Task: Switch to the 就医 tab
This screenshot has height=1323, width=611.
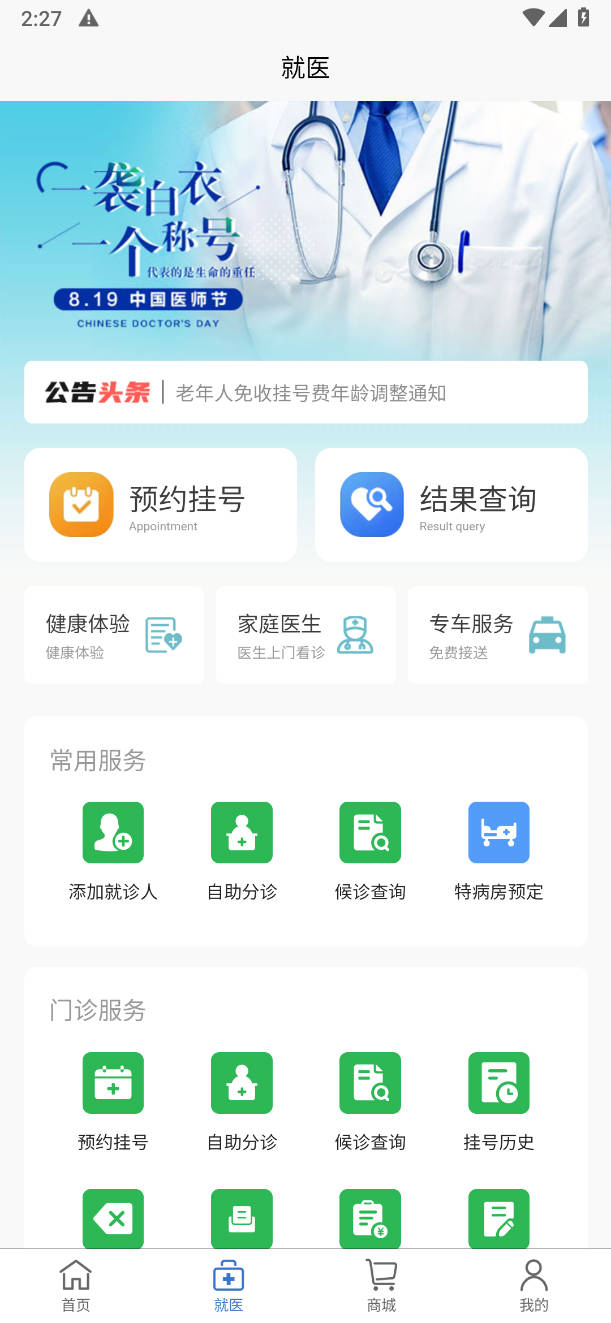Action: 228,1286
